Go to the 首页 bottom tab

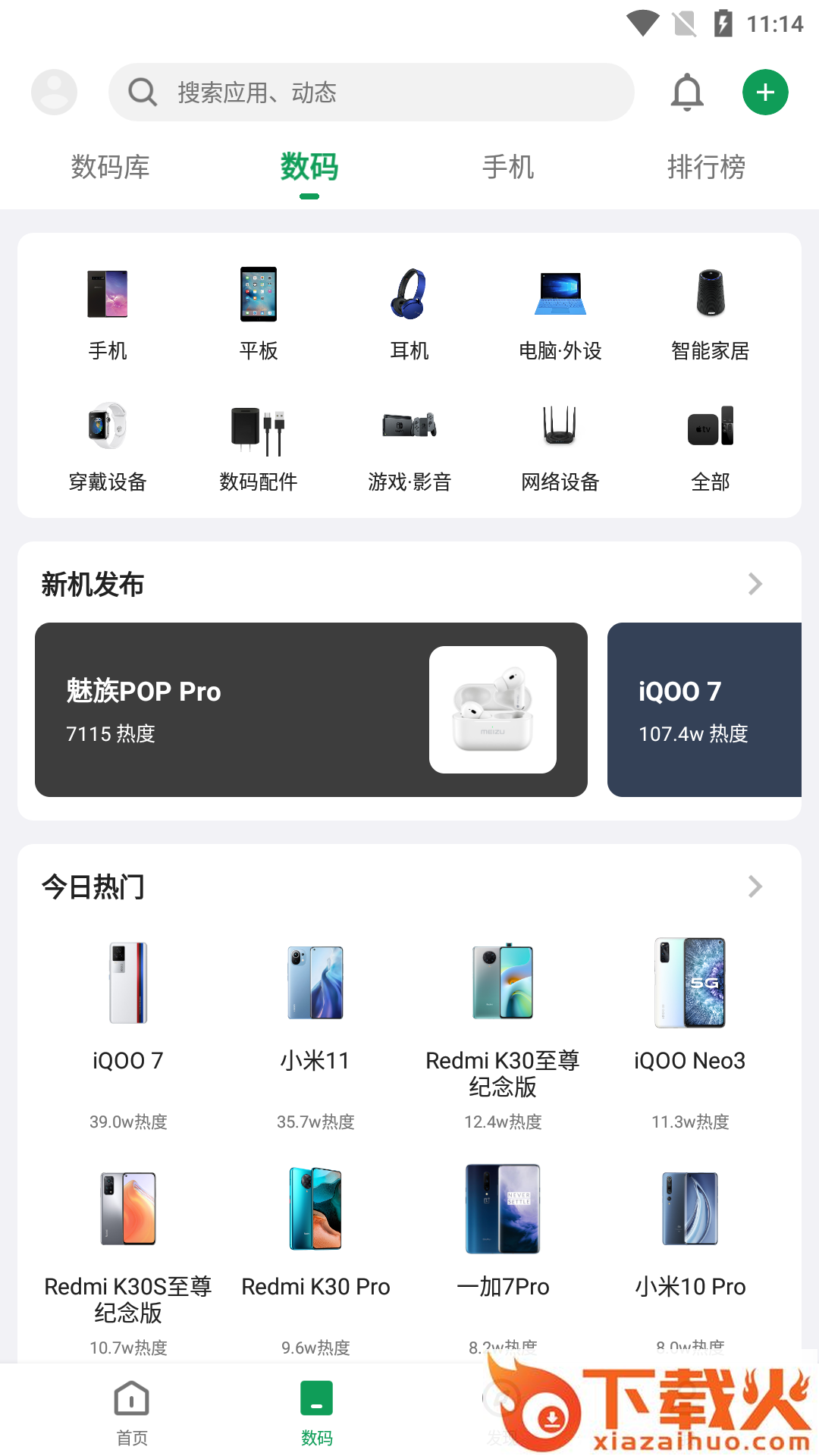pyautogui.click(x=132, y=1412)
